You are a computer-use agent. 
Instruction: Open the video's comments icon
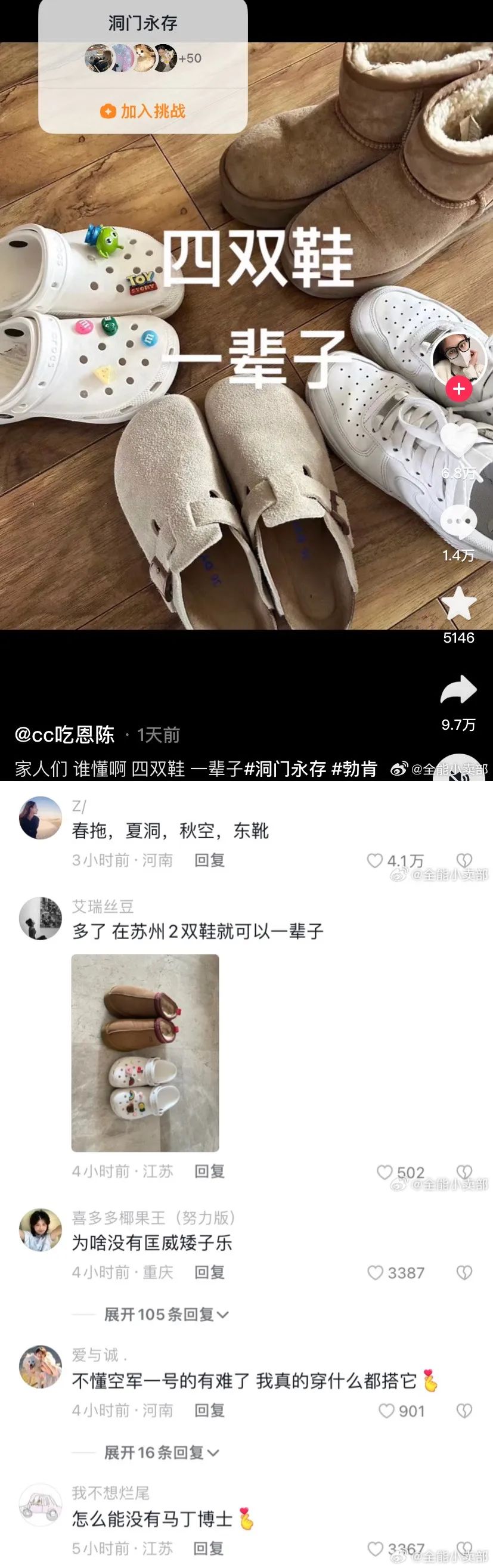click(x=458, y=523)
